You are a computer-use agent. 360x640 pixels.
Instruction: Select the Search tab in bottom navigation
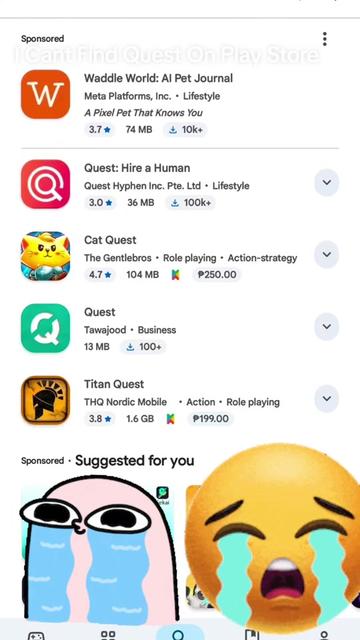[180, 633]
